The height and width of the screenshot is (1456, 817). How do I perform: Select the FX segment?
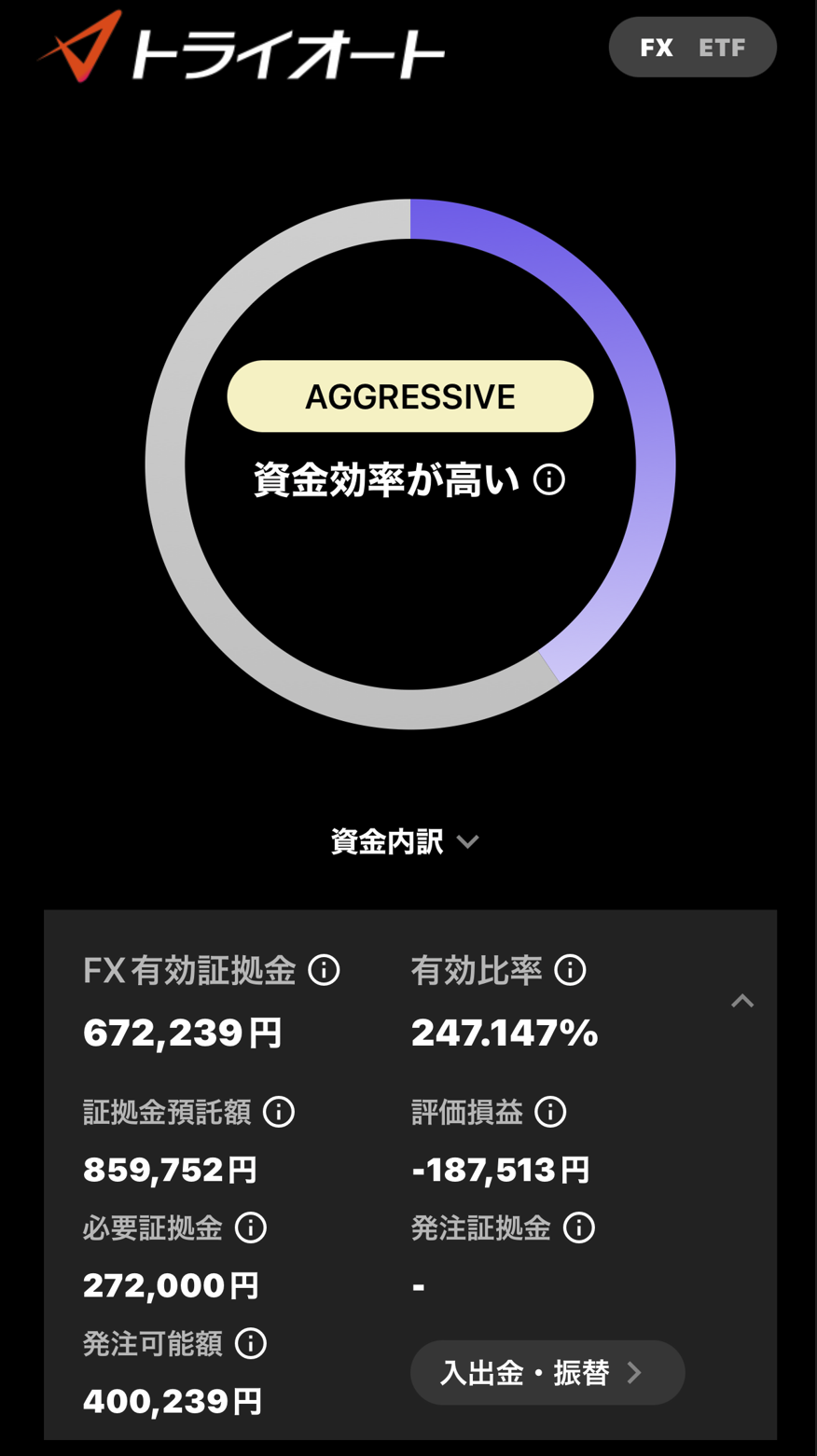pyautogui.click(x=657, y=48)
